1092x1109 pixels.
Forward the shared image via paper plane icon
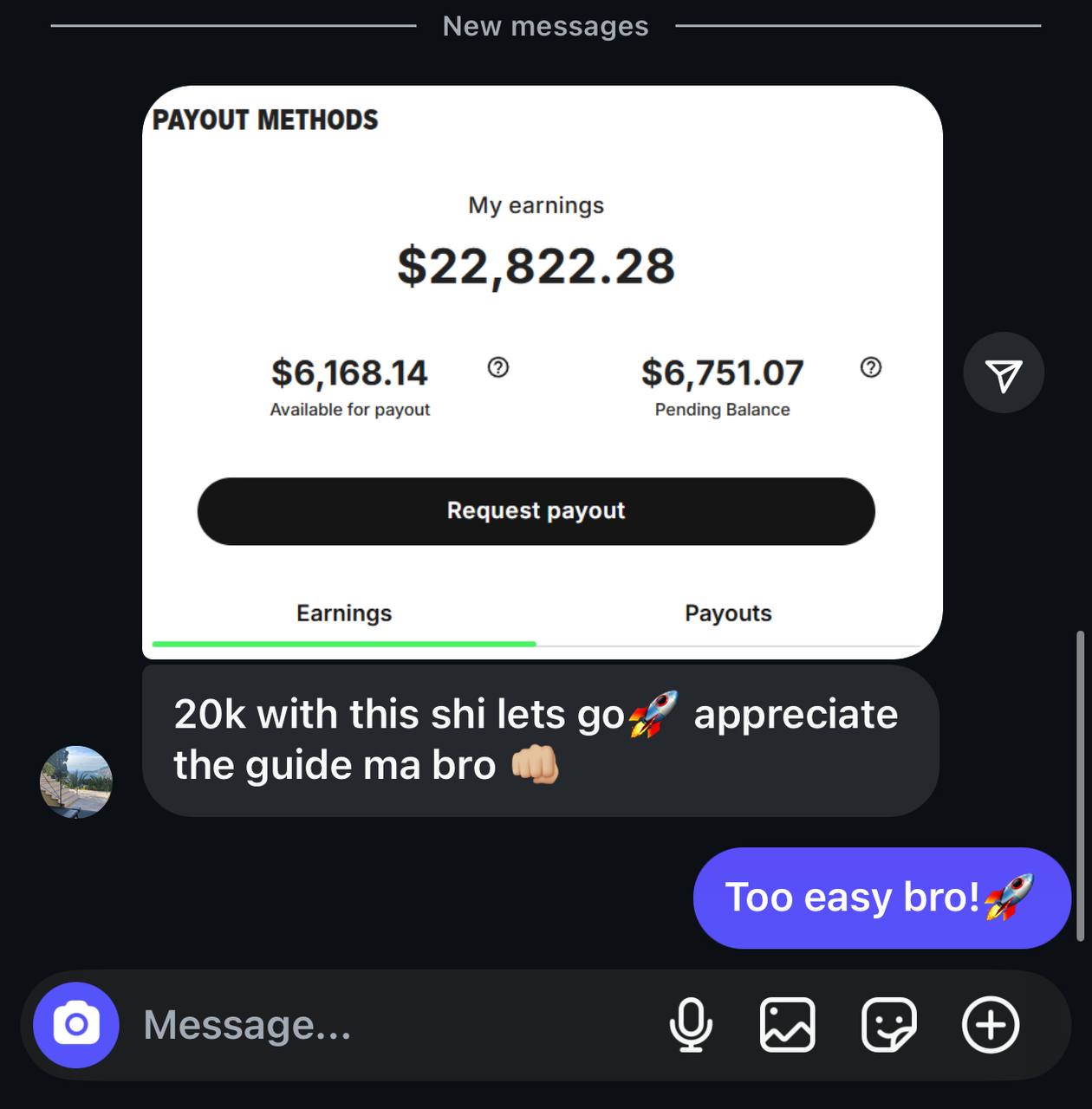[1004, 373]
